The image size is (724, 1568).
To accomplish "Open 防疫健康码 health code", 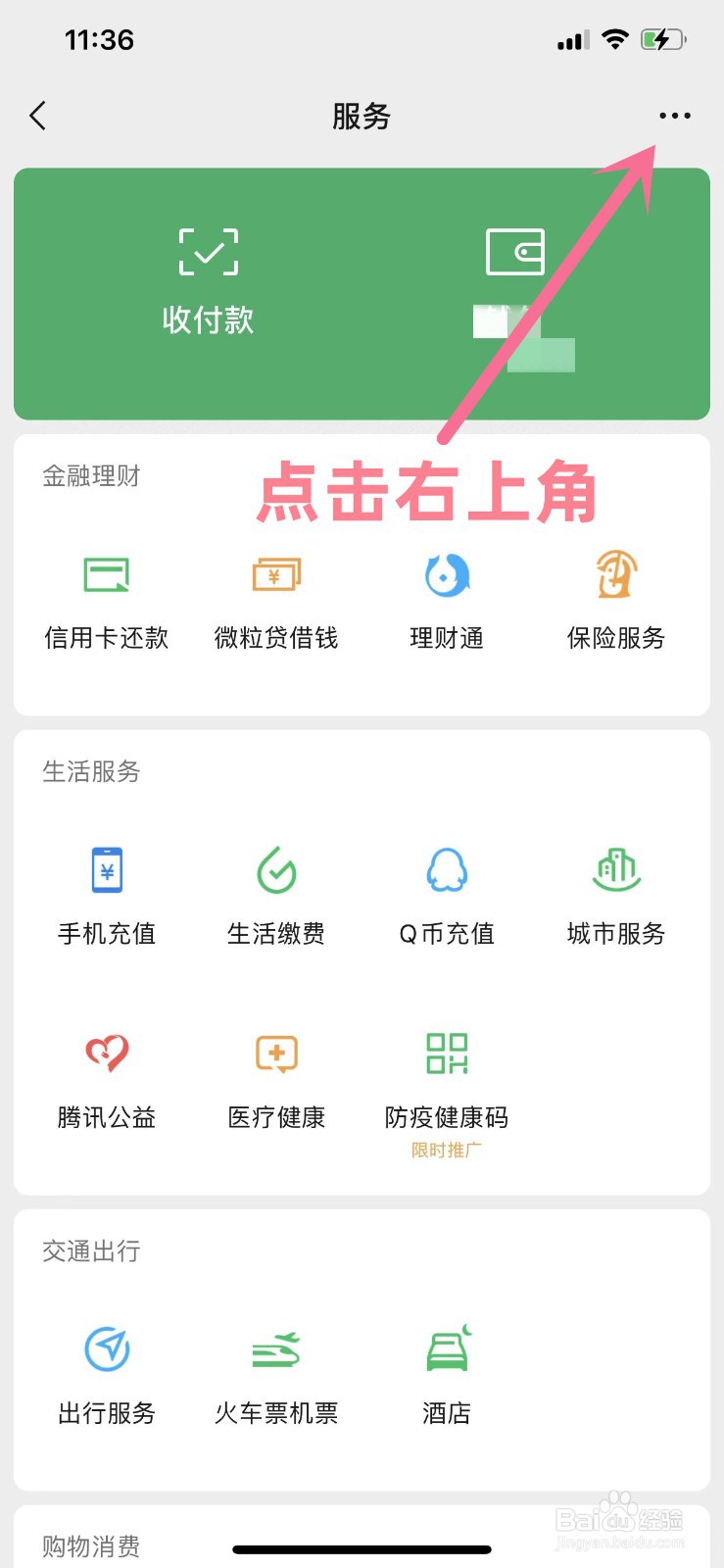I will pos(447,1078).
